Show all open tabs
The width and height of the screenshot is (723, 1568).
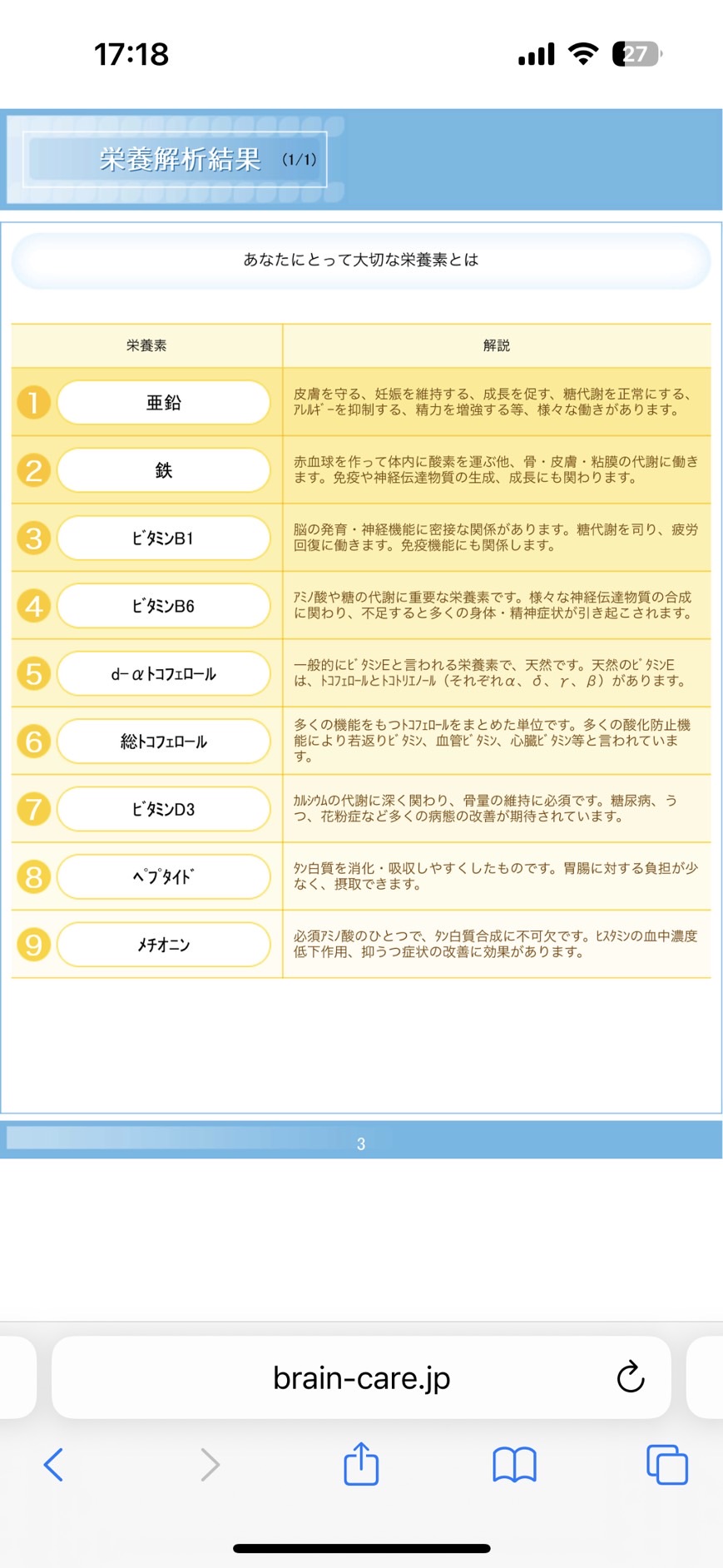[x=667, y=1465]
